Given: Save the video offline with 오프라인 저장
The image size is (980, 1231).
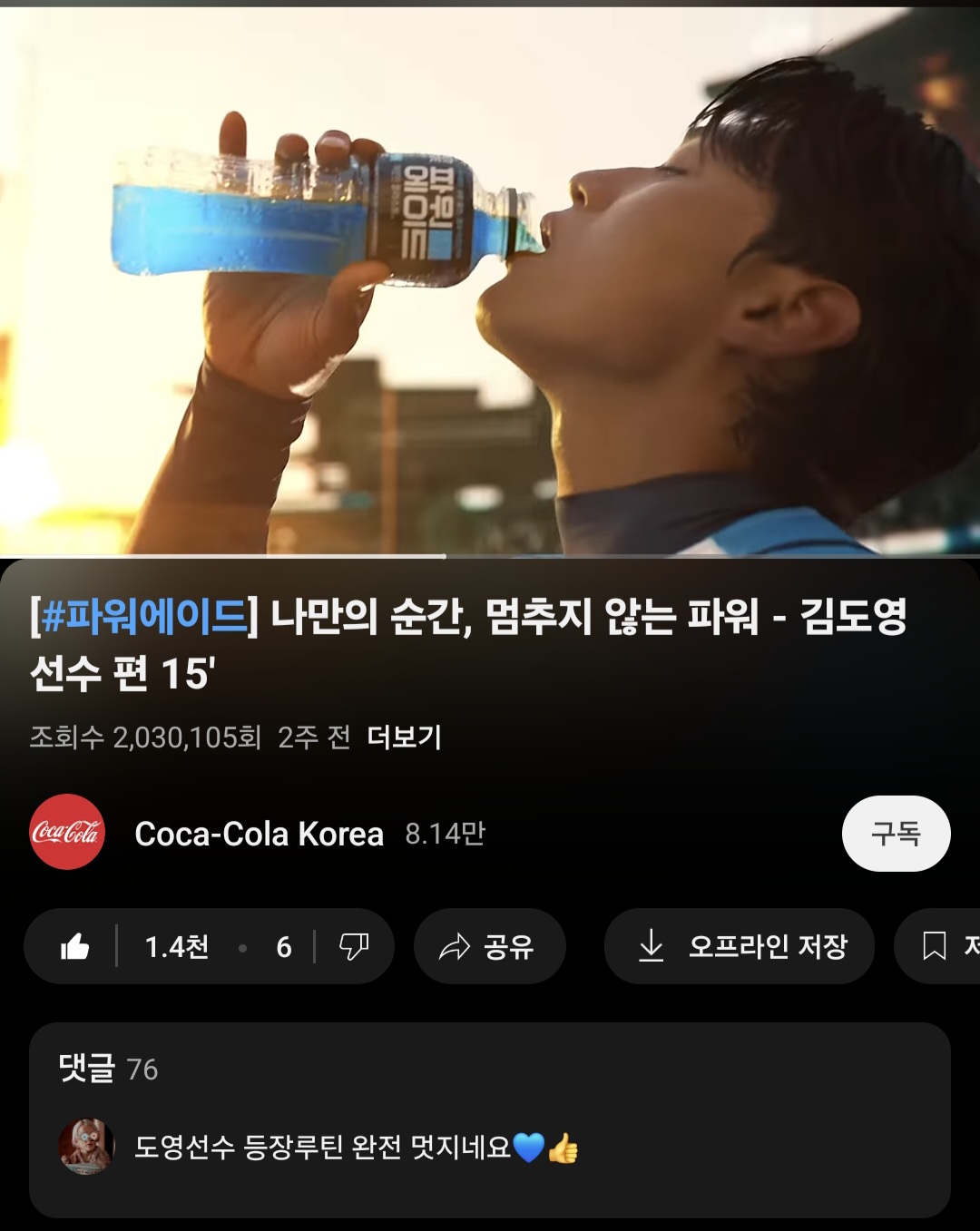Looking at the screenshot, I should click(740, 947).
